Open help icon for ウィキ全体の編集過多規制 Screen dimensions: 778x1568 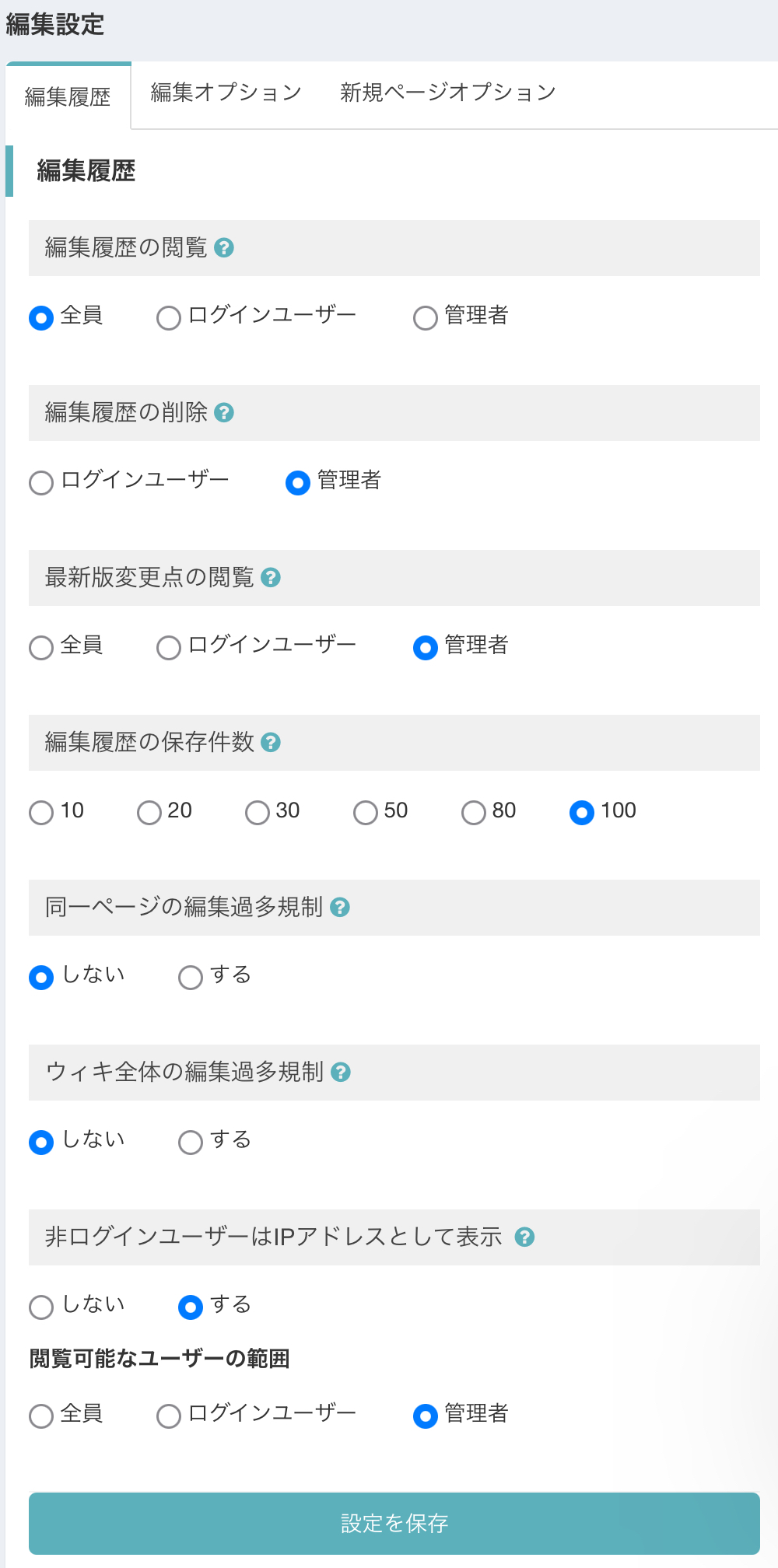coord(341,1073)
